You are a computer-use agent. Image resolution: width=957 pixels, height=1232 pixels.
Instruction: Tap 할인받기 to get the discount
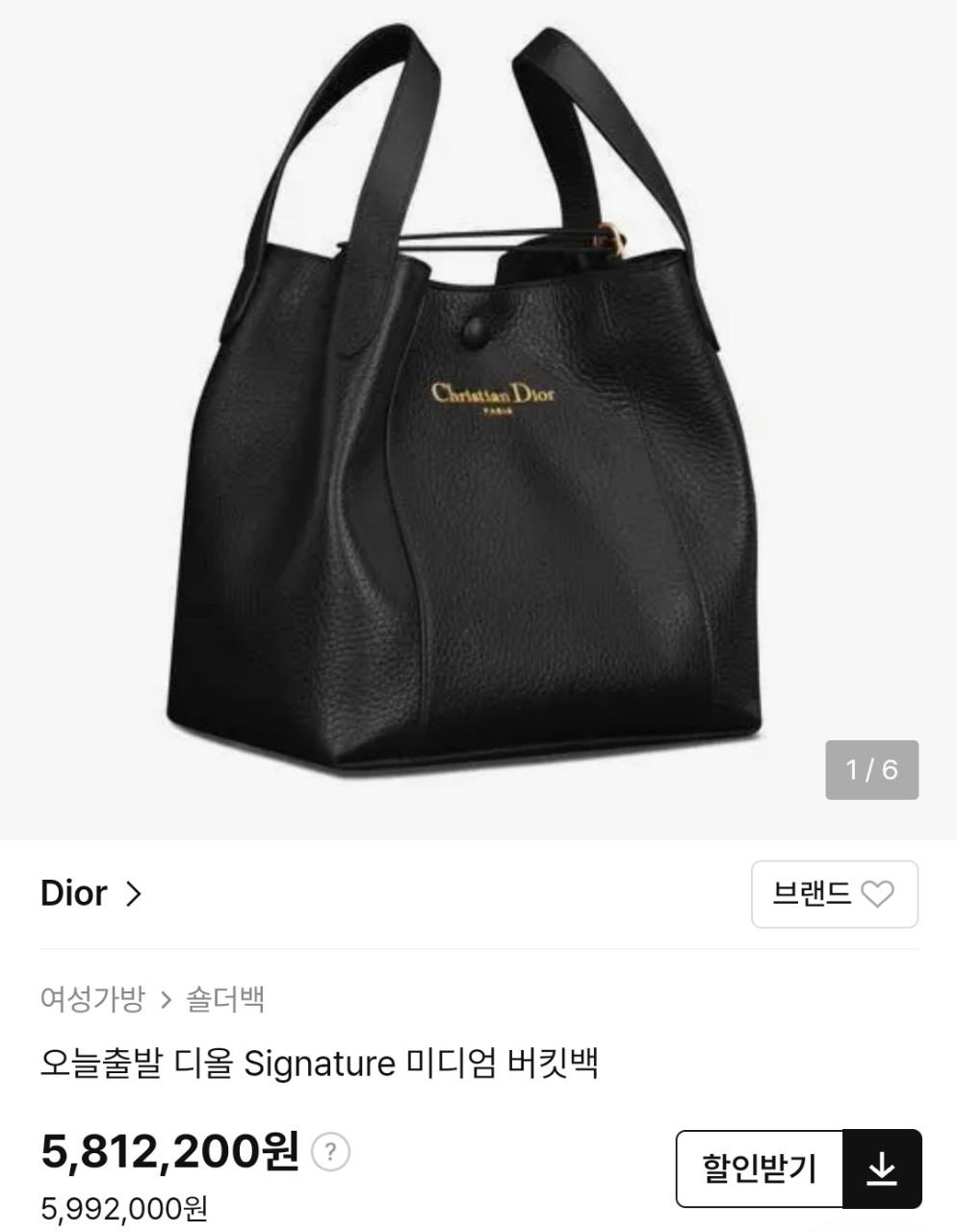(x=760, y=1168)
